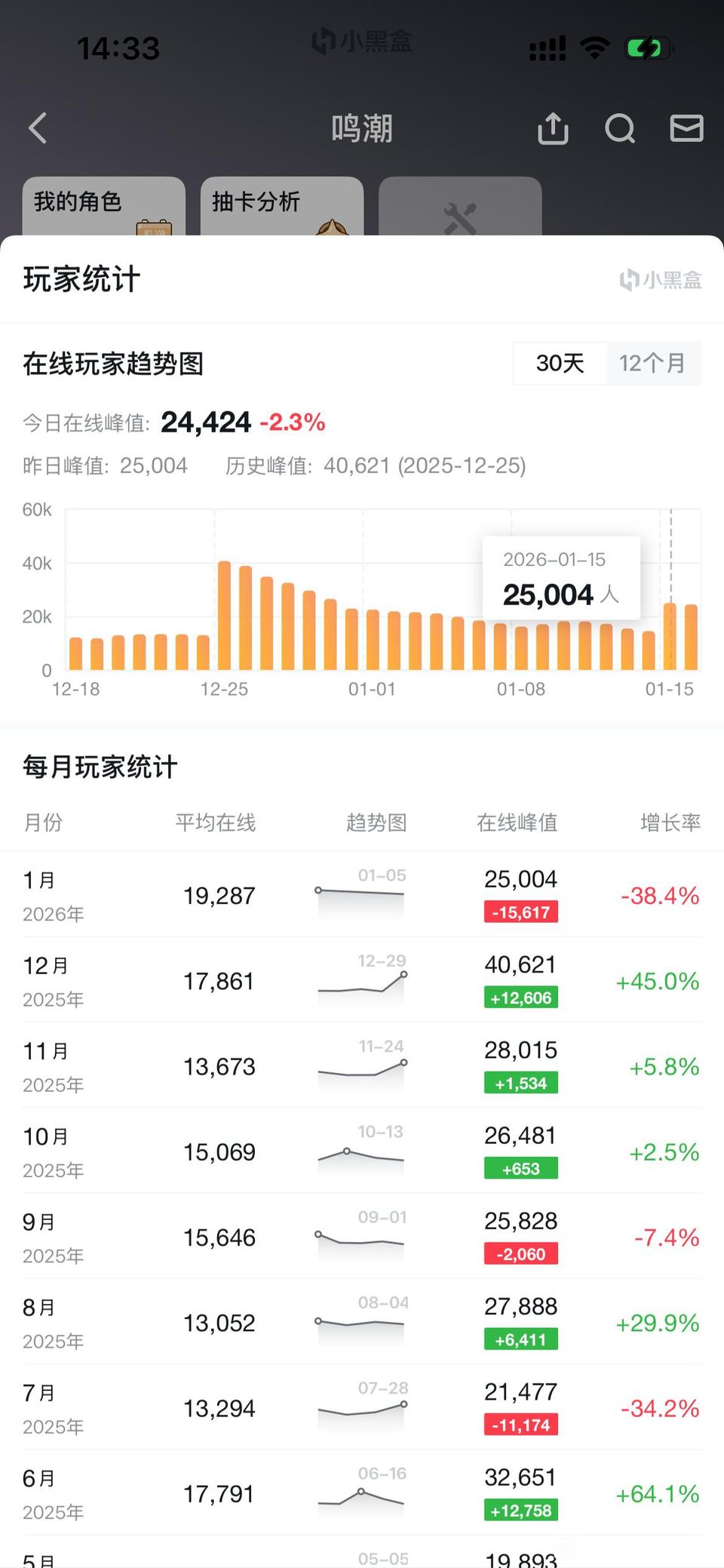Open the search magnifier icon
Image resolution: width=724 pixels, height=1568 pixels.
620,128
